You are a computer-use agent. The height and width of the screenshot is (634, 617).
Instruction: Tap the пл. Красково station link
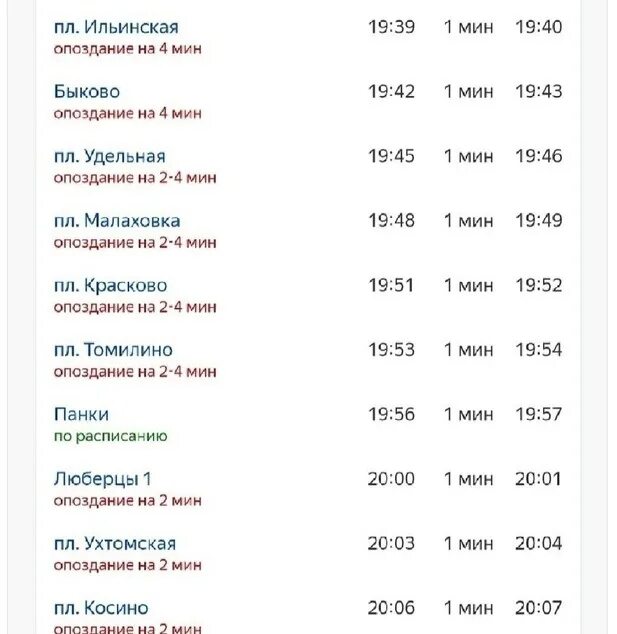pos(110,285)
